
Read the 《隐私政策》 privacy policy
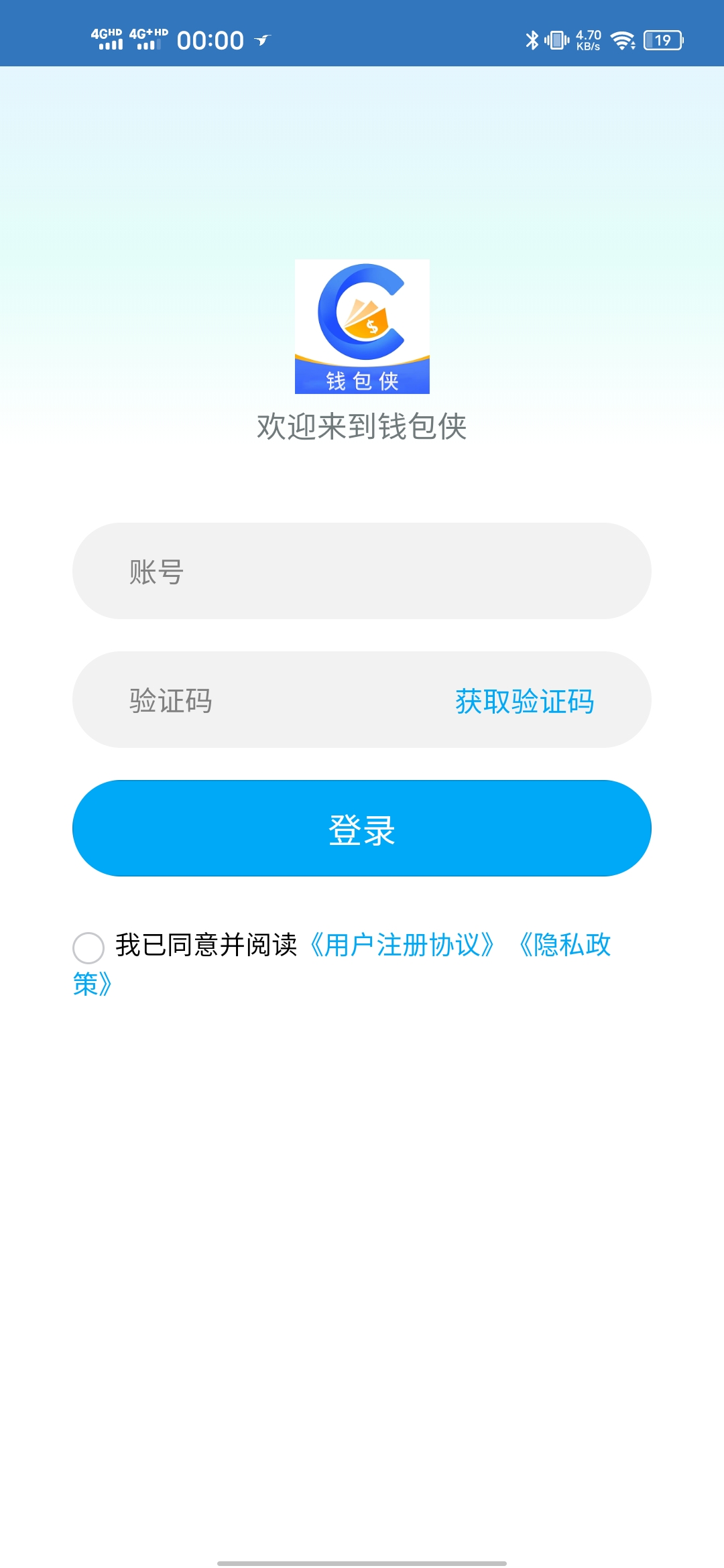564,945
